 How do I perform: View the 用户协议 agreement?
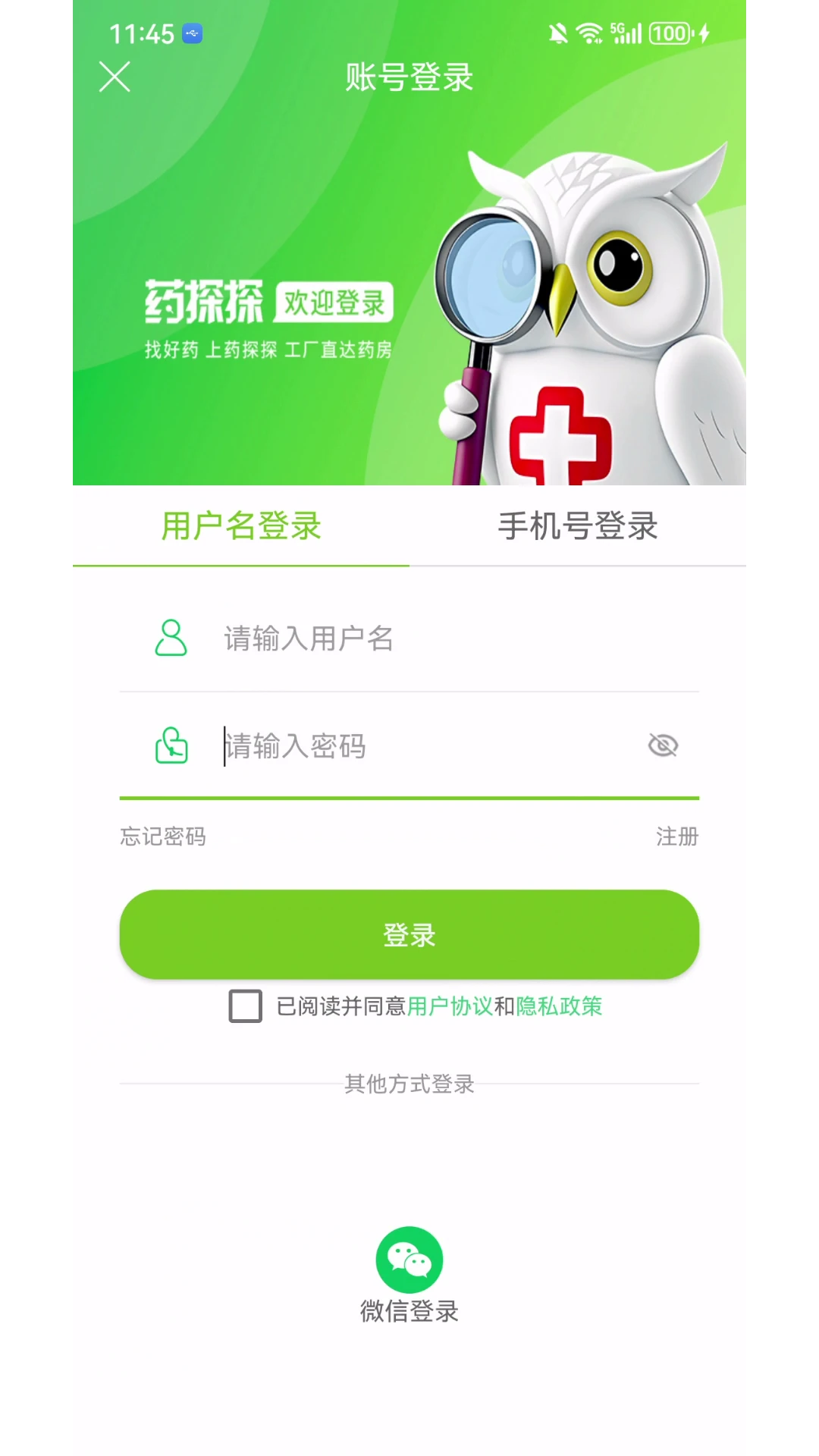click(450, 1006)
